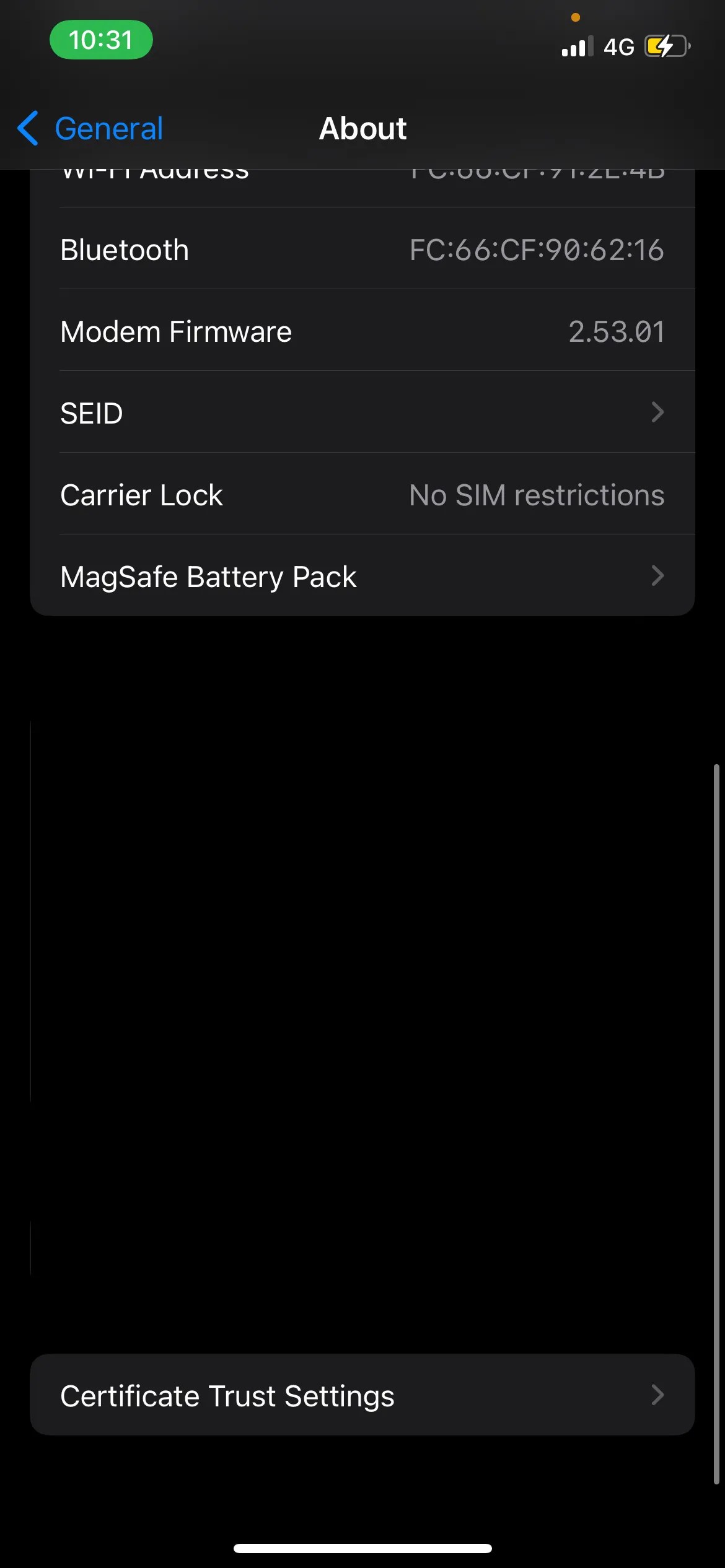The width and height of the screenshot is (725, 1568).
Task: Tap the Modem Firmware row
Action: (x=362, y=331)
